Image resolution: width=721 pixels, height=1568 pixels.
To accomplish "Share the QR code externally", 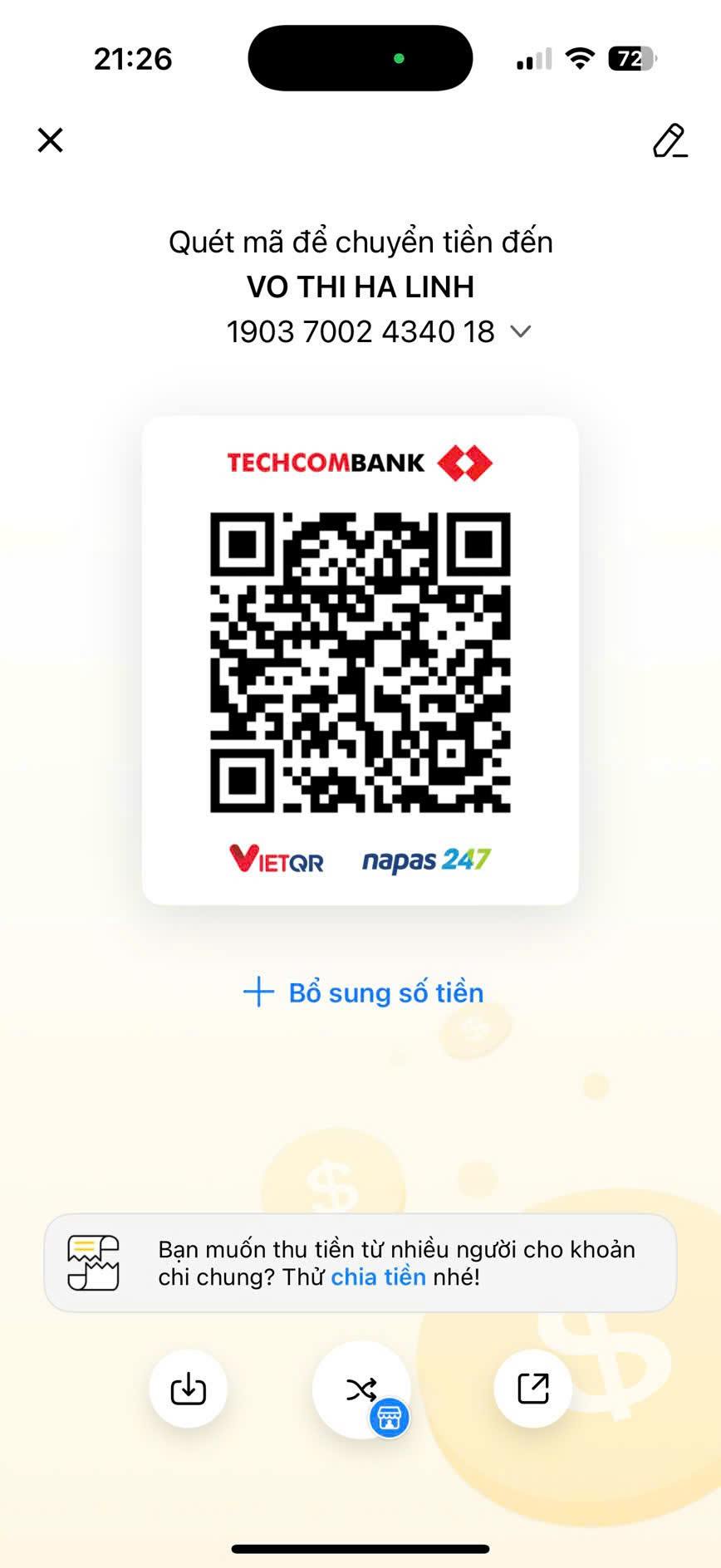I will (533, 1389).
